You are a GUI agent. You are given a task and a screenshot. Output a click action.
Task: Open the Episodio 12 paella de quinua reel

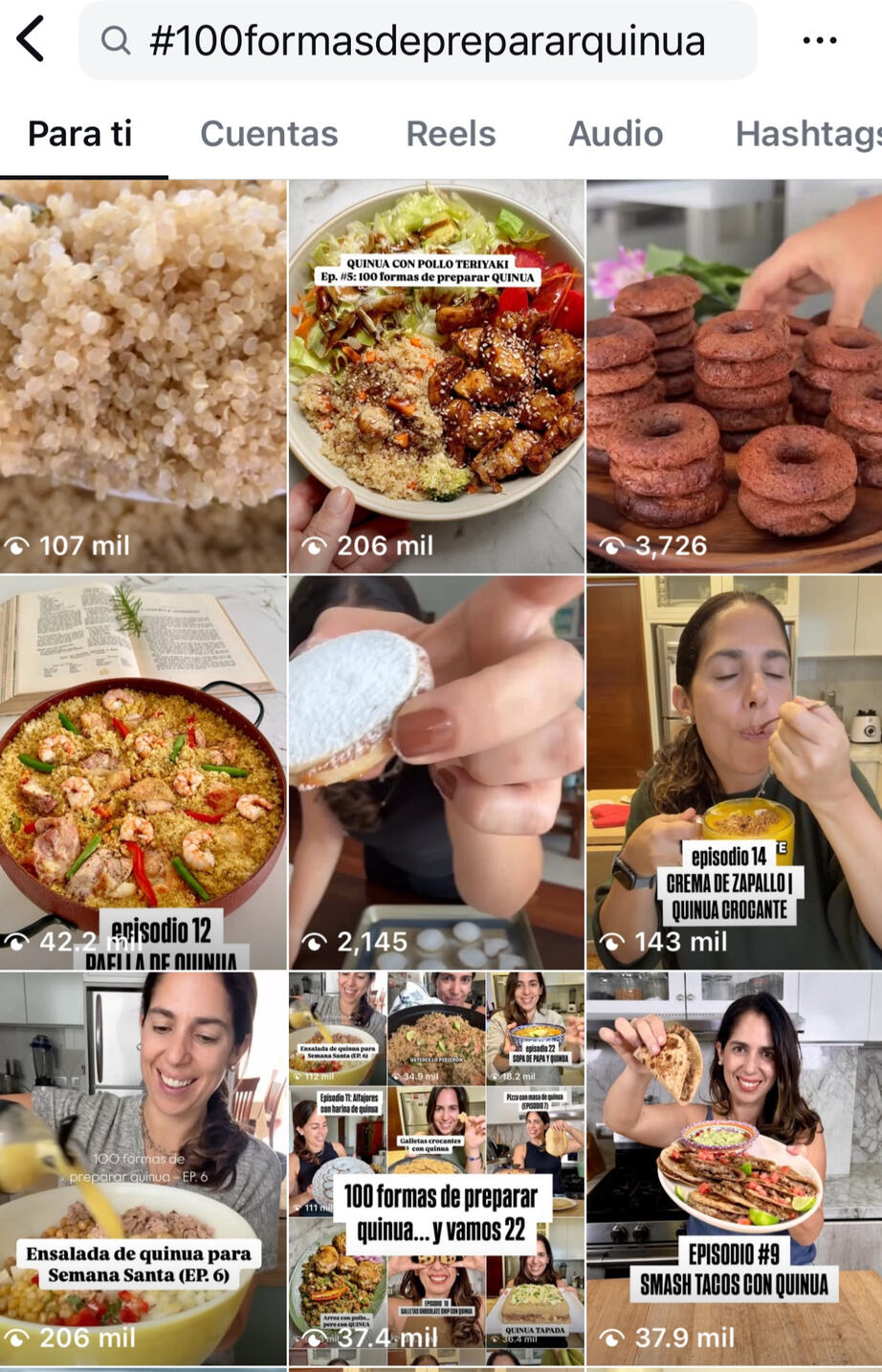[143, 772]
